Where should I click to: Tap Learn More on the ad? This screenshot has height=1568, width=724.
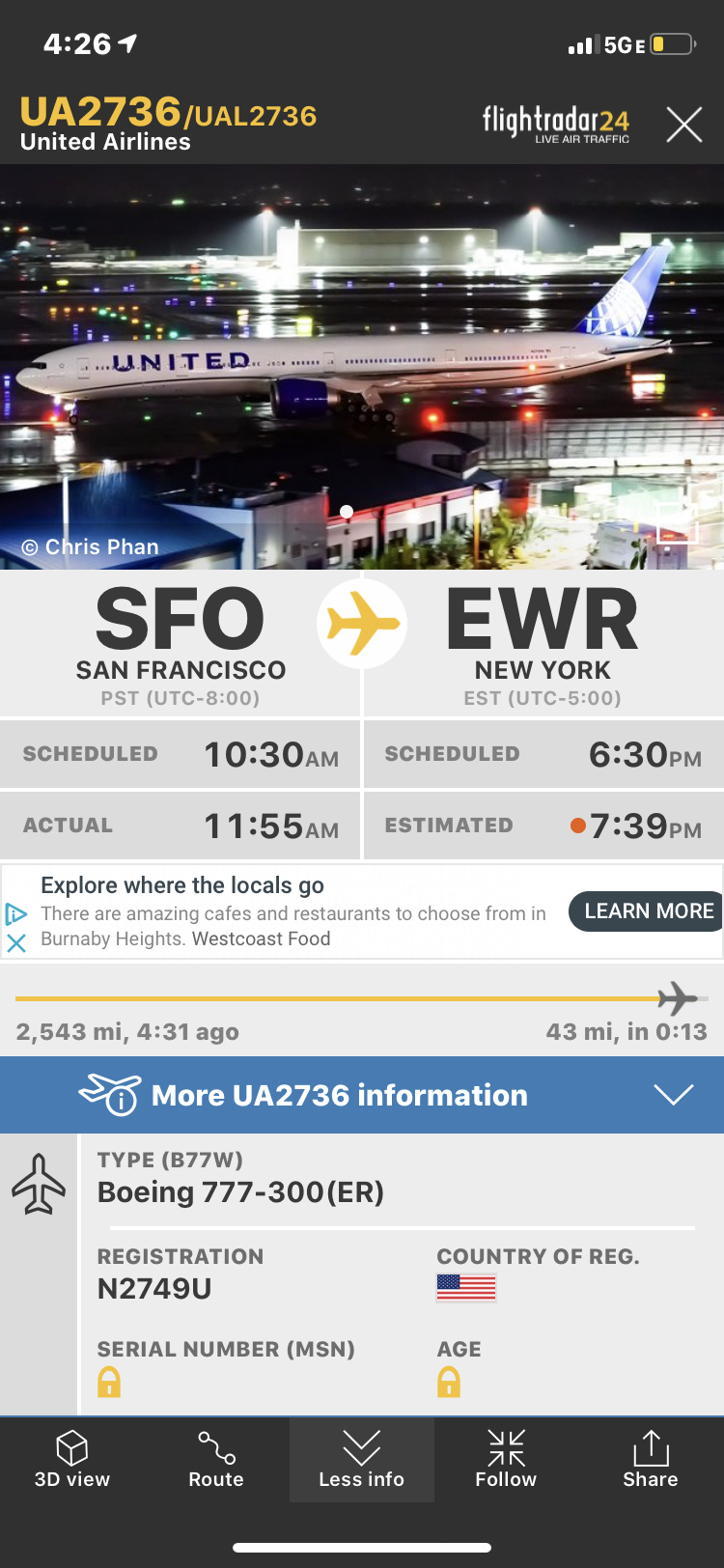coord(647,911)
